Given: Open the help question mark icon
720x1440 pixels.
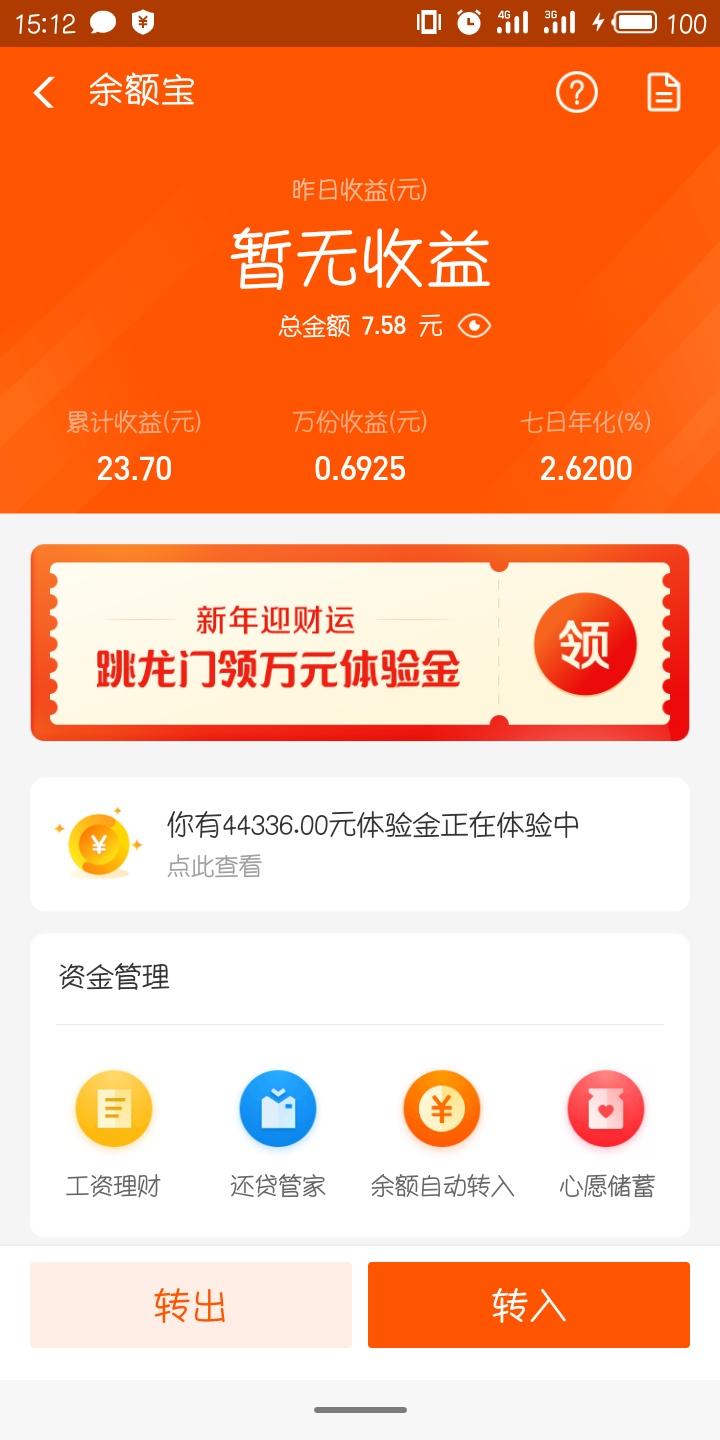Looking at the screenshot, I should [x=577, y=92].
